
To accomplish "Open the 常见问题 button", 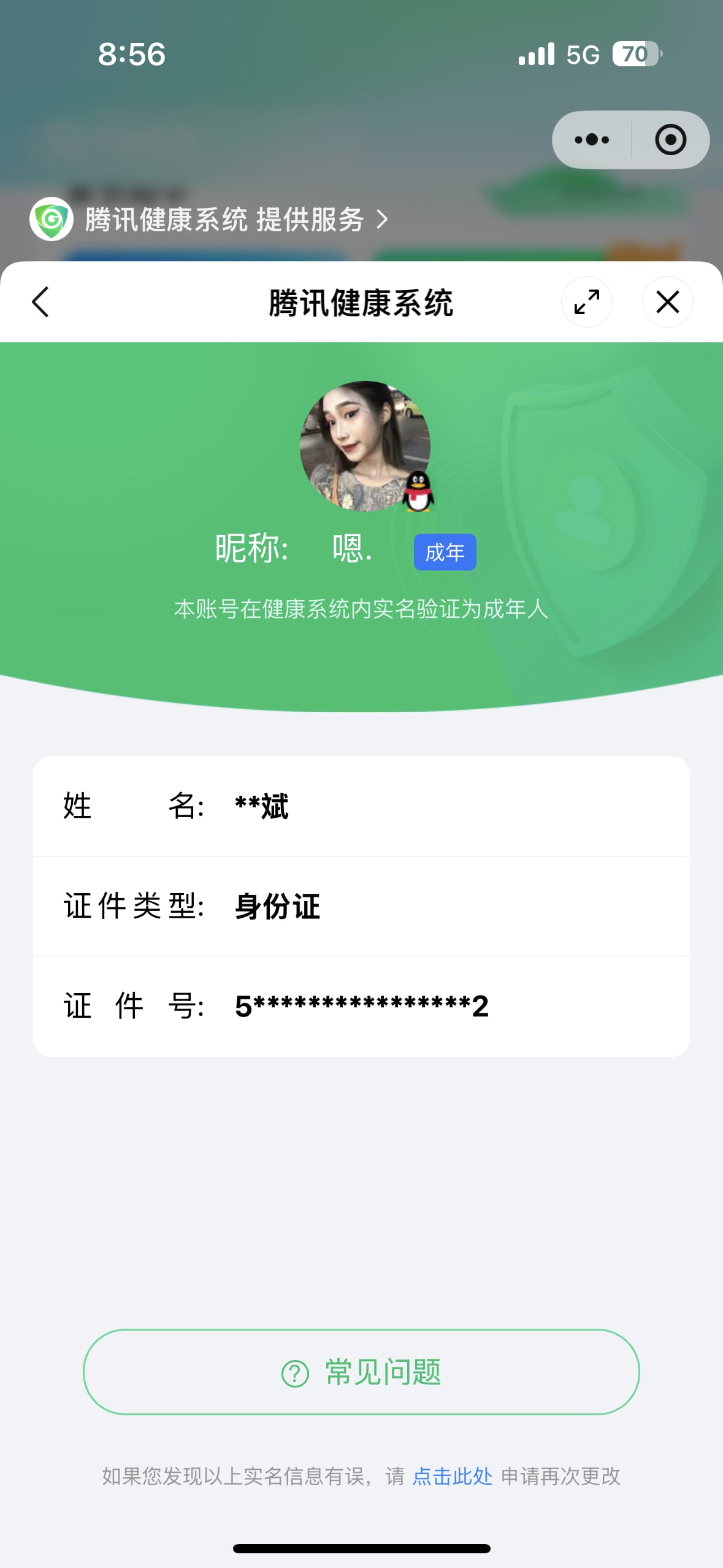I will [361, 1372].
